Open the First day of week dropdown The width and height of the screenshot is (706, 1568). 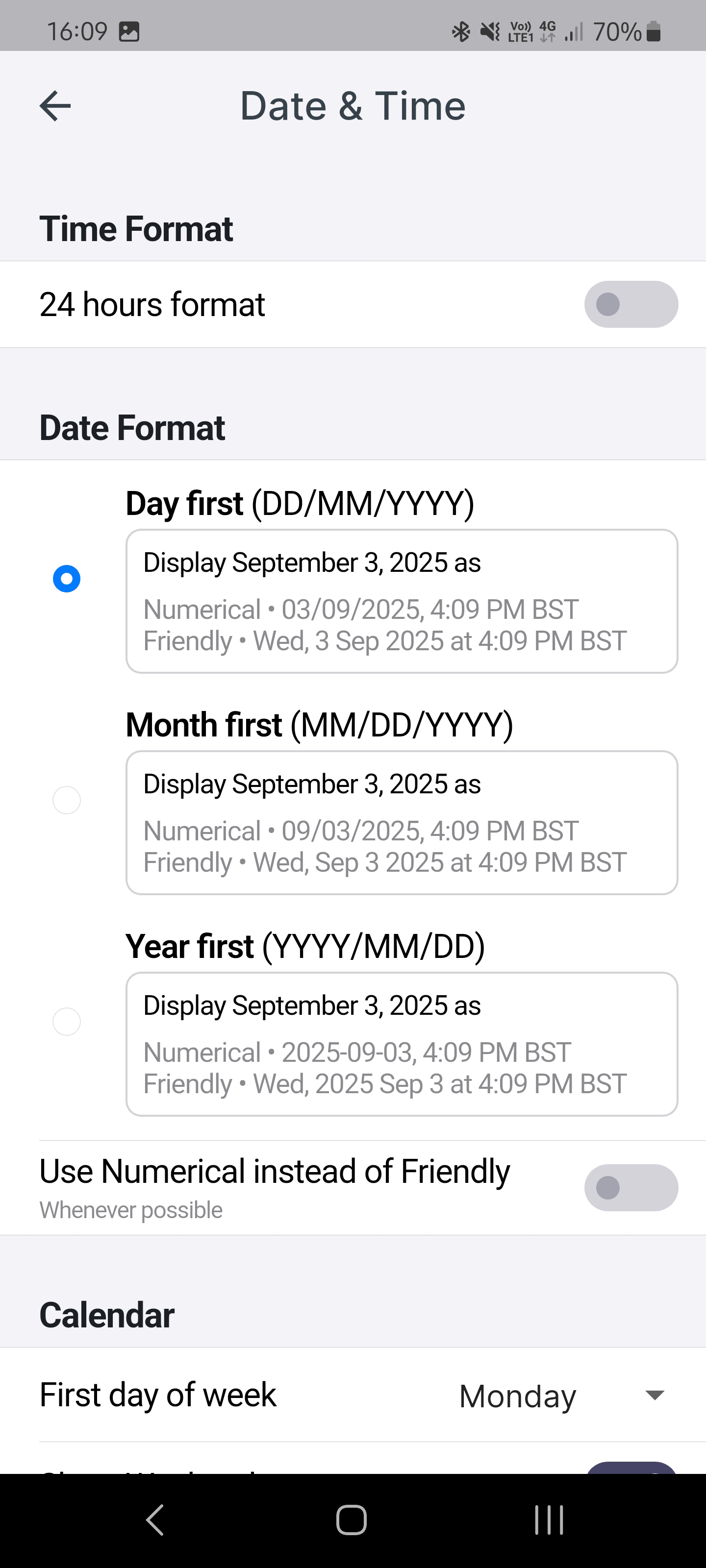click(560, 1395)
